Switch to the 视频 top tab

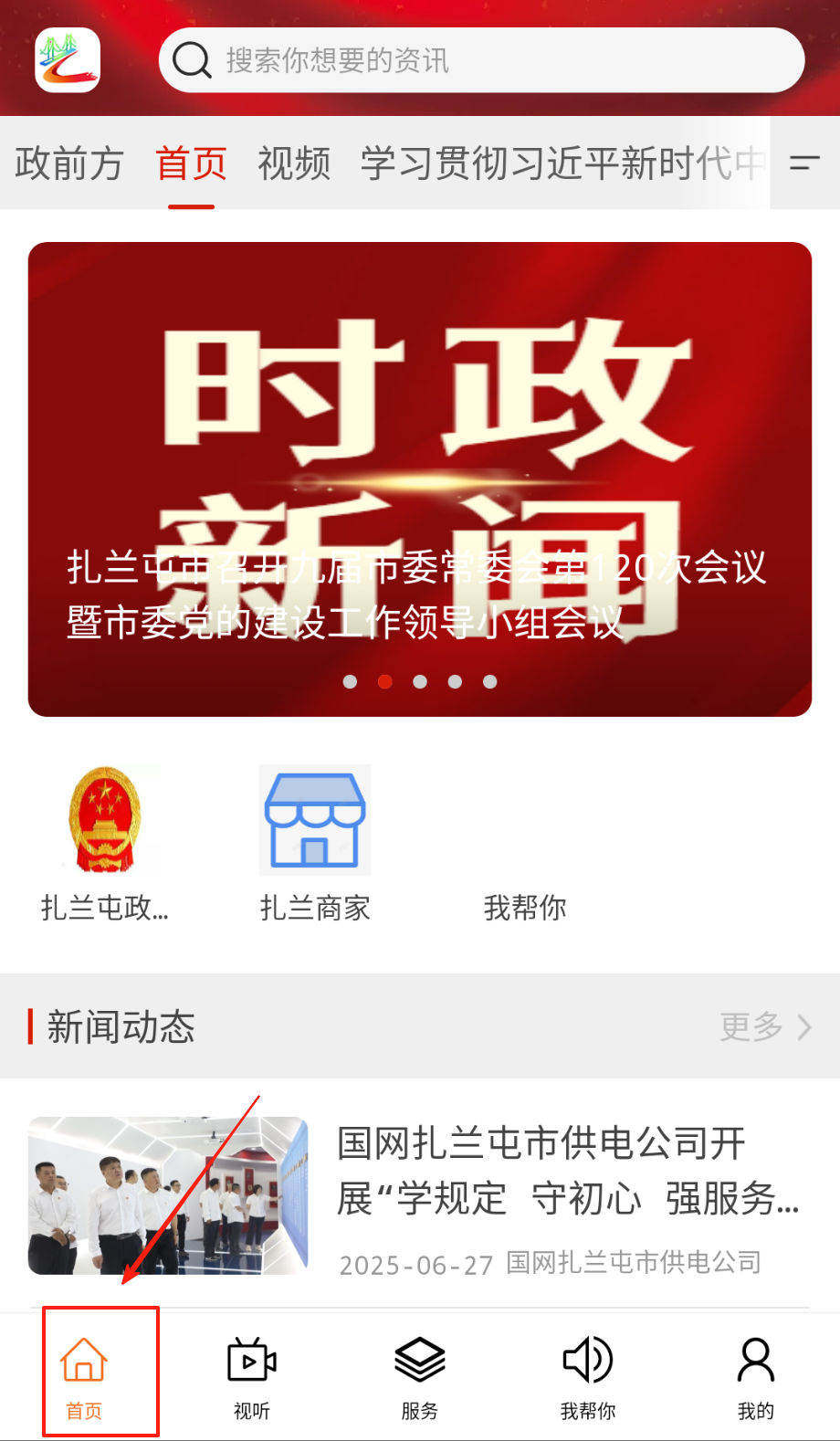[x=294, y=164]
